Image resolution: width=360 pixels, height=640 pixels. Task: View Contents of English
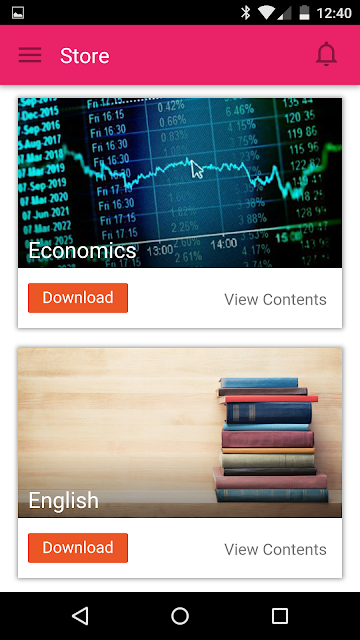276,549
